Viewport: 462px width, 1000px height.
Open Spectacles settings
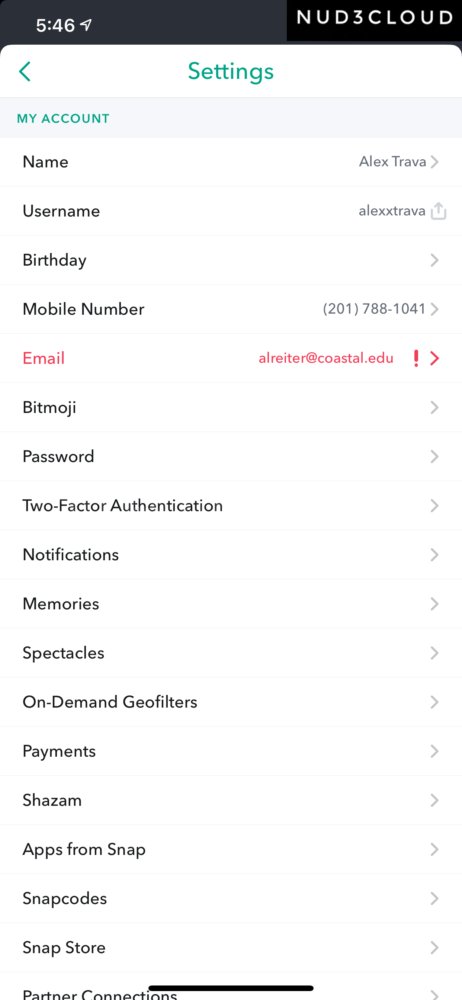pyautogui.click(x=231, y=653)
